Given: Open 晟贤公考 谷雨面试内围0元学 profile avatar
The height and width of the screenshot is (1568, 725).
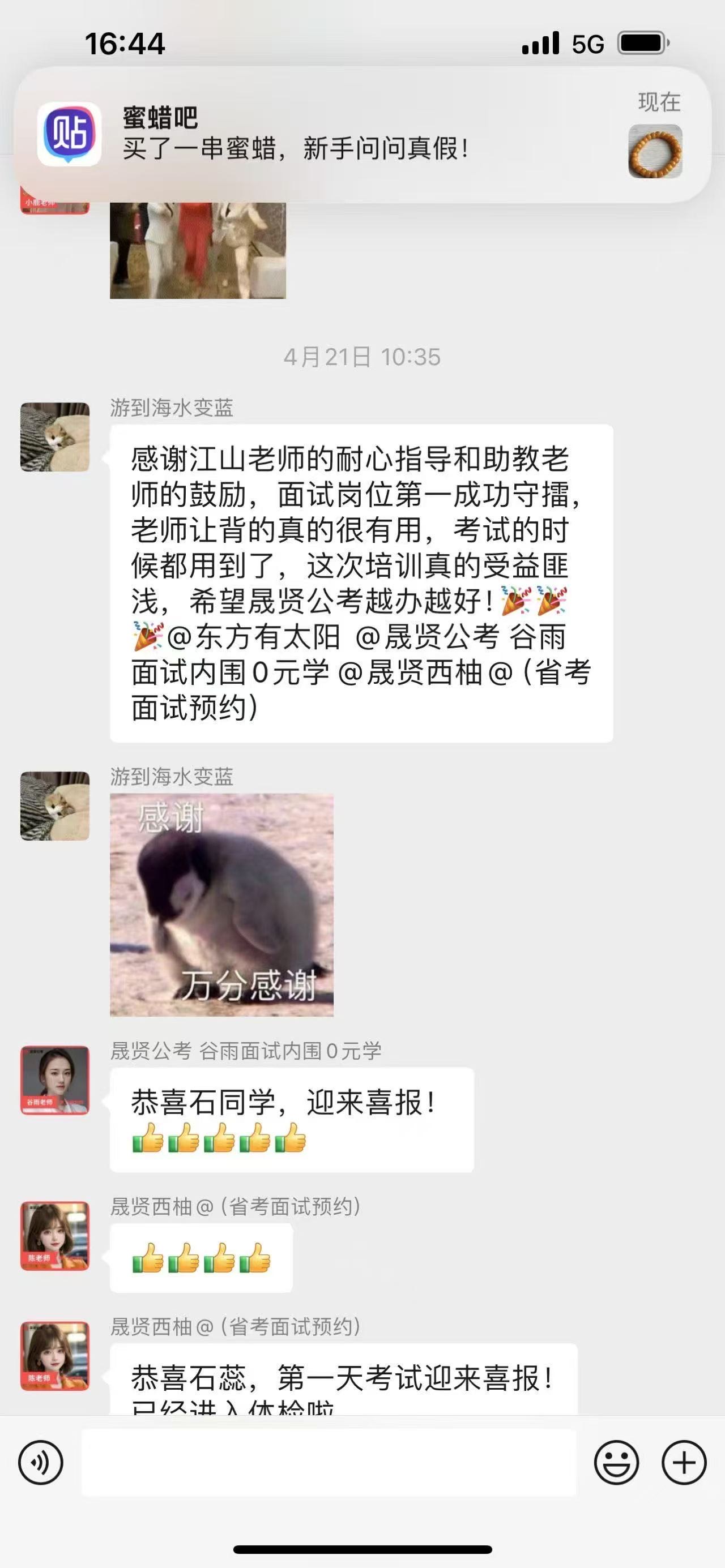Looking at the screenshot, I should (x=55, y=1080).
